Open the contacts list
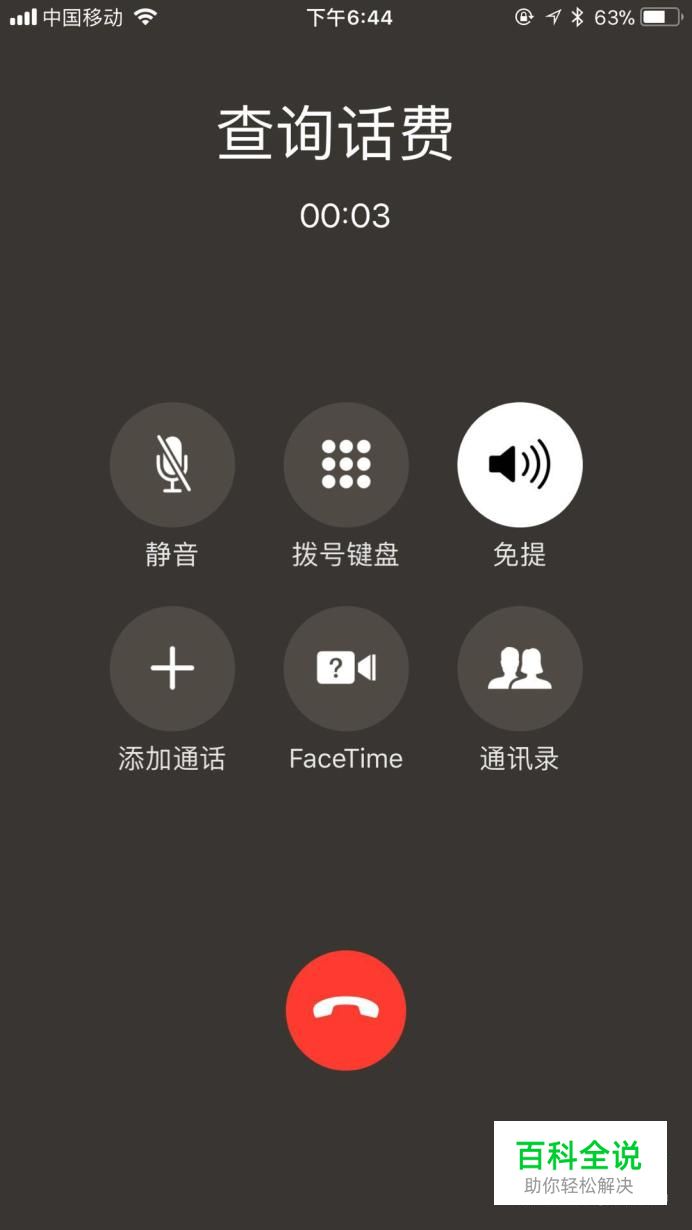 point(519,668)
